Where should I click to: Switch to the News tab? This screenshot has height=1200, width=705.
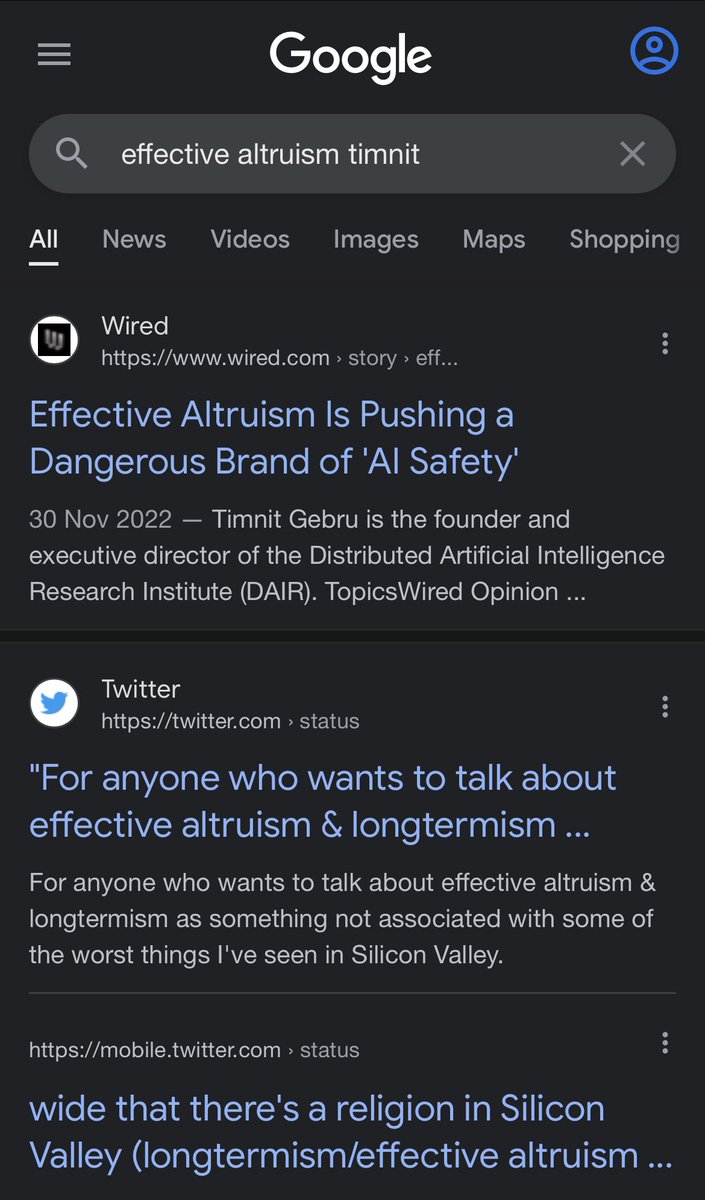(x=134, y=240)
